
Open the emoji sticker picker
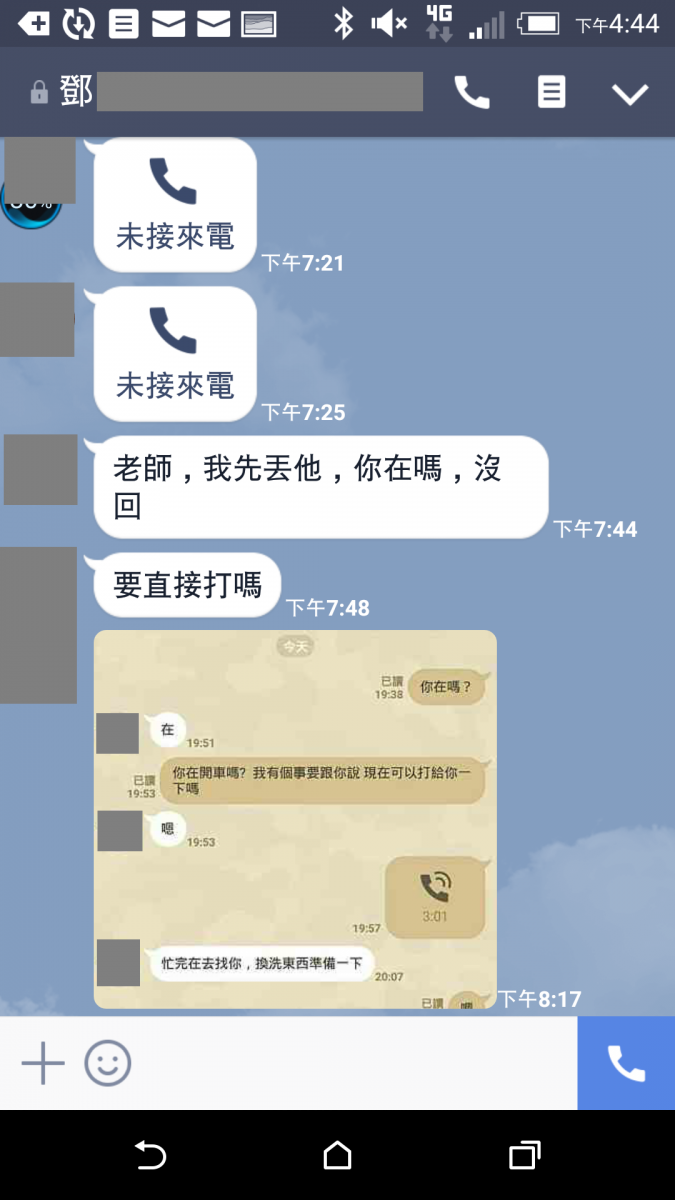pos(107,1063)
